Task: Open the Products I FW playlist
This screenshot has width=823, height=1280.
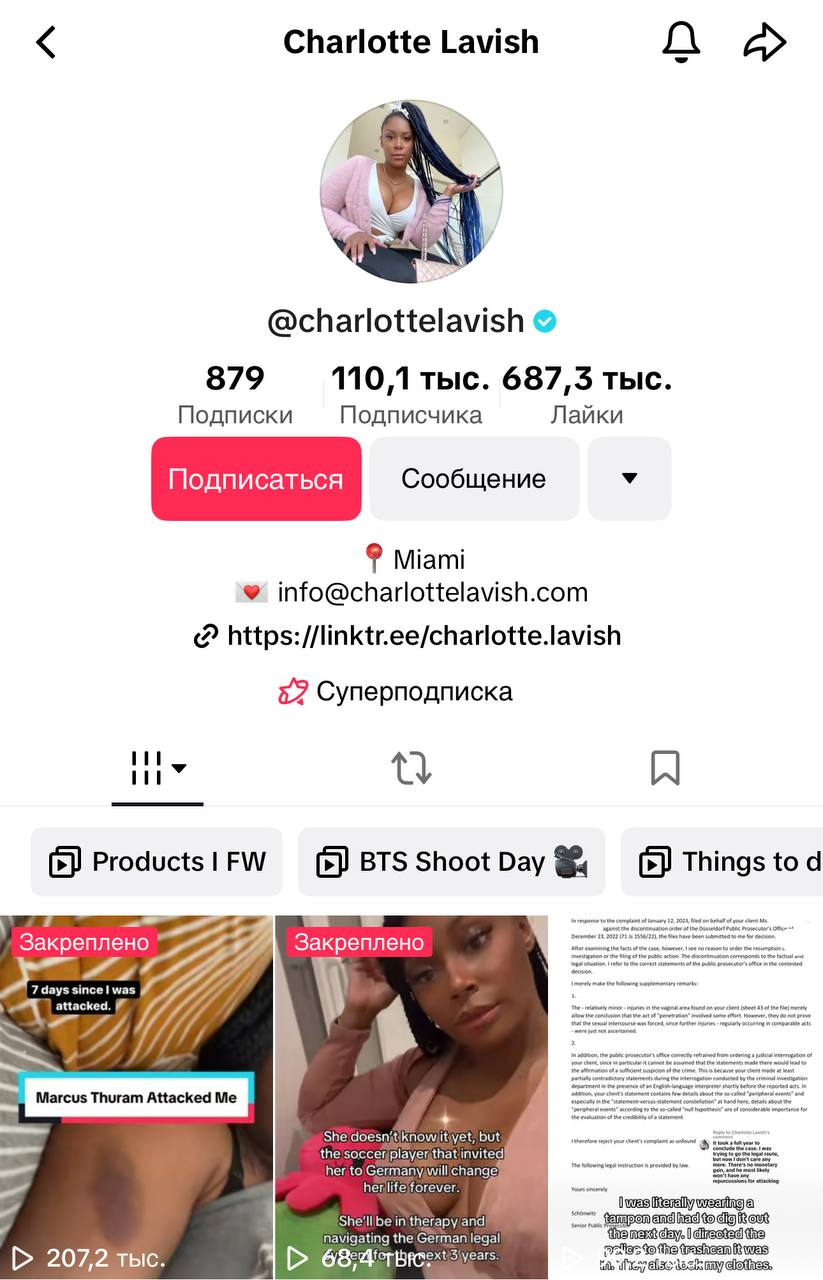Action: [157, 861]
